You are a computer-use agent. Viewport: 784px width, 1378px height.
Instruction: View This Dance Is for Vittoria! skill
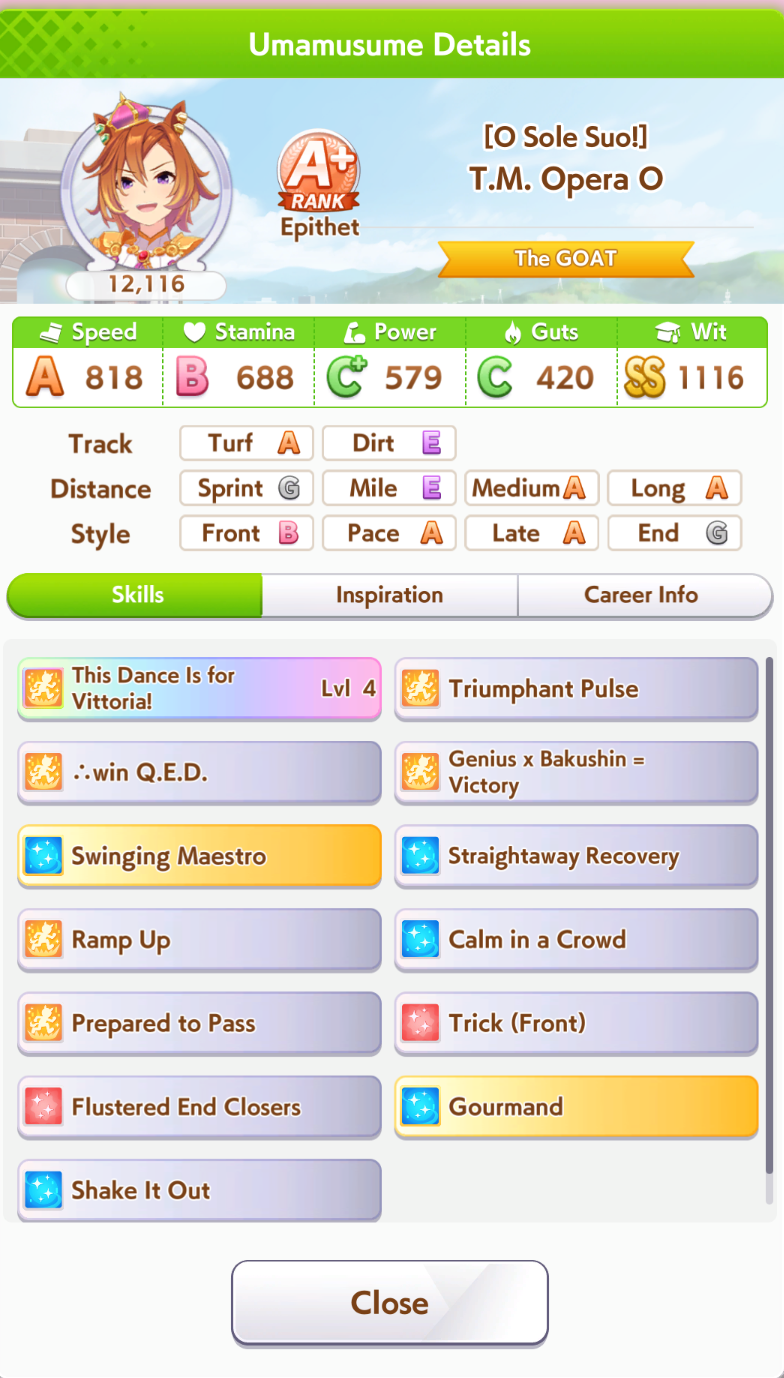coord(199,689)
